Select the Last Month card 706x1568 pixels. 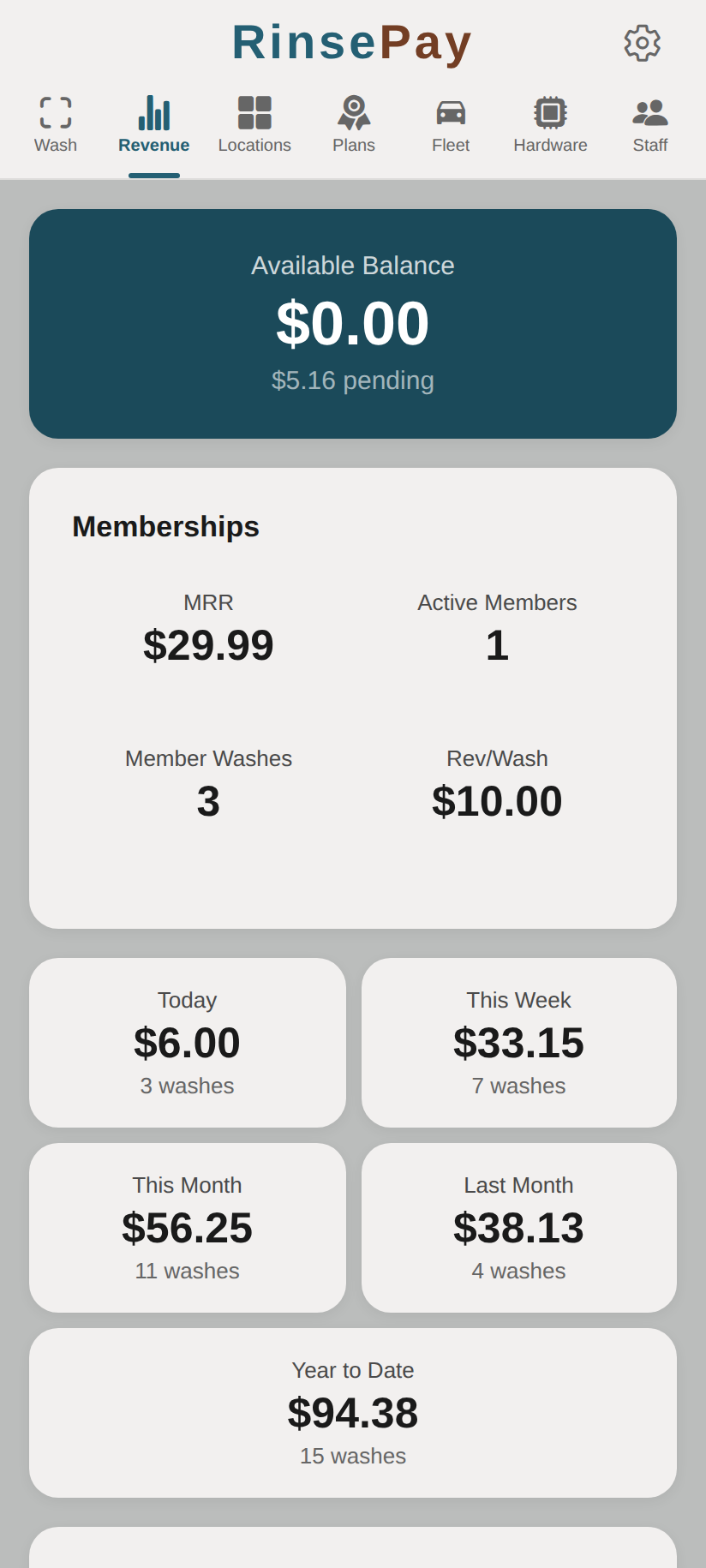coord(518,1227)
